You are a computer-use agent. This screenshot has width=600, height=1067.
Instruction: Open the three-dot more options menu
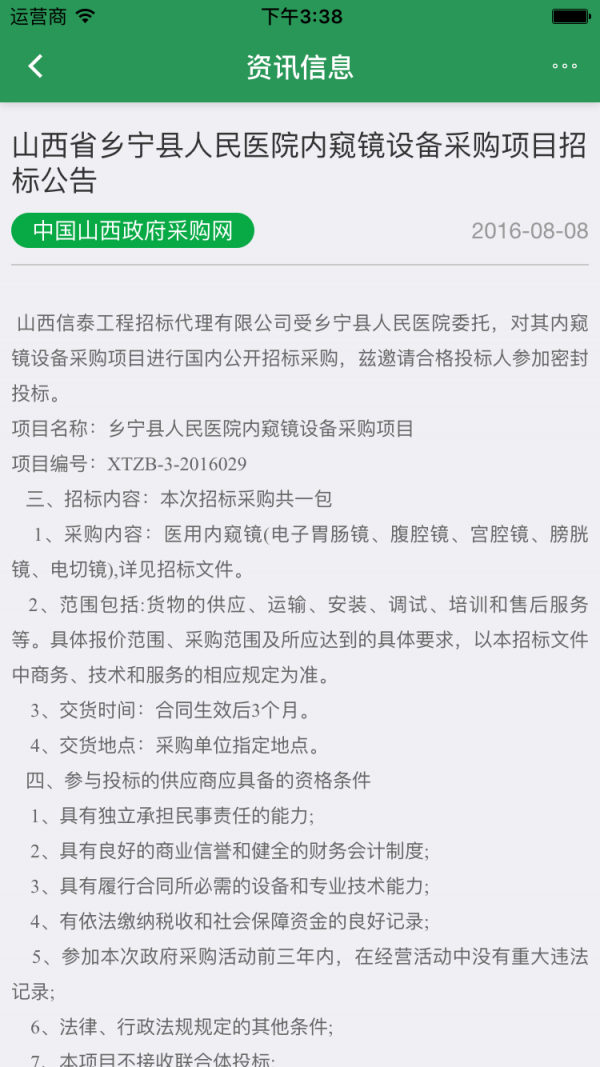[x=565, y=67]
